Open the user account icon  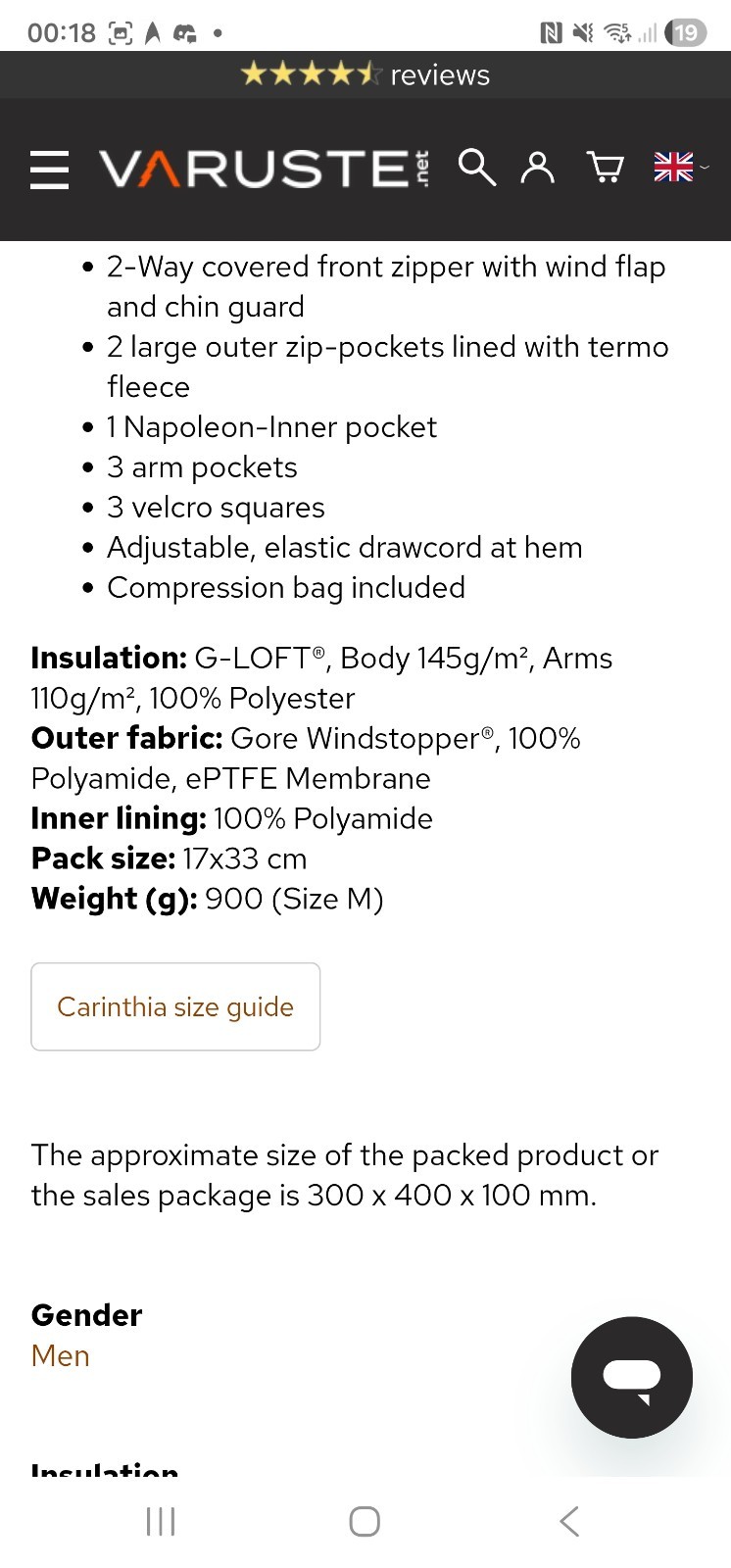coord(537,168)
